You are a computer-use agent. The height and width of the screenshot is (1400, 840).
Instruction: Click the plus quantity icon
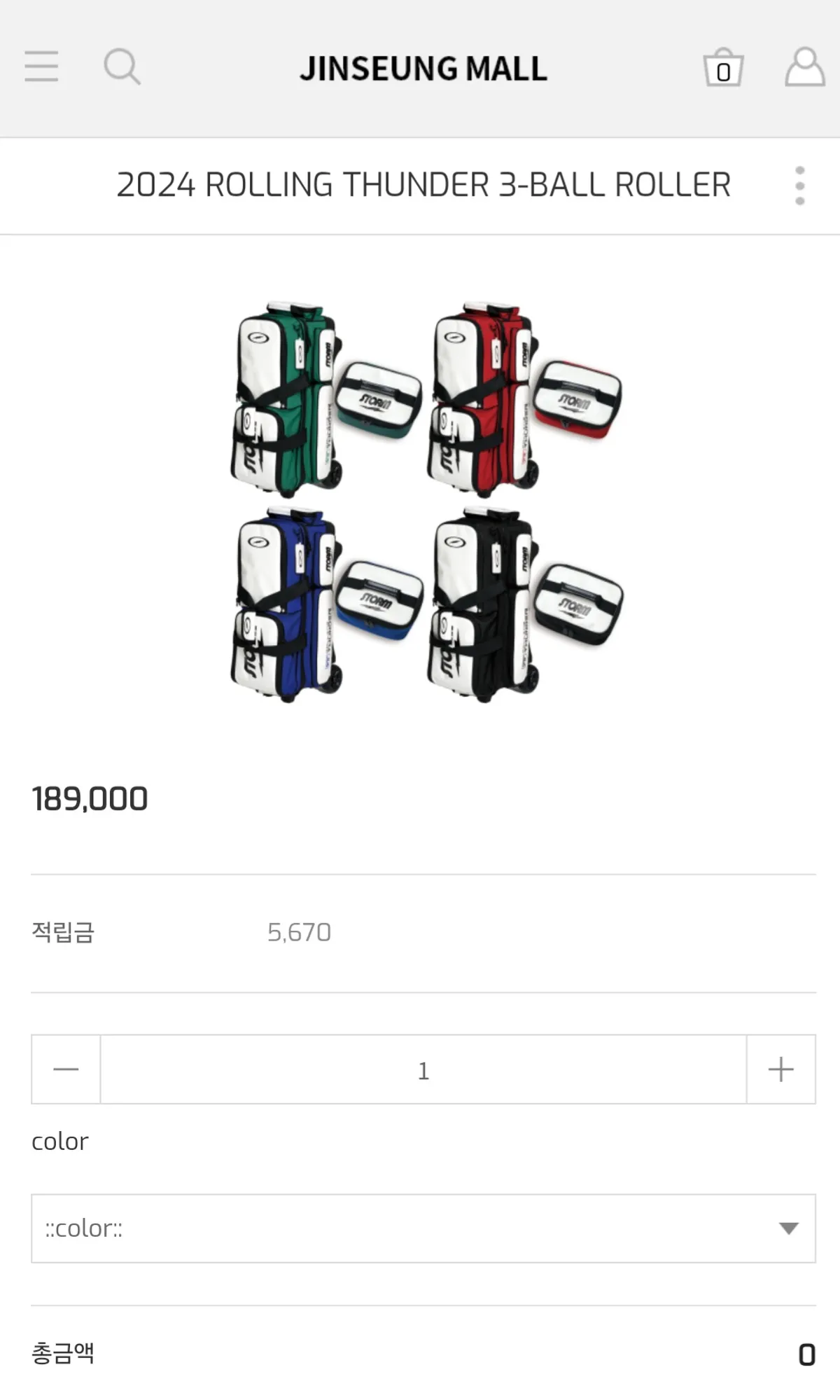coord(778,1069)
